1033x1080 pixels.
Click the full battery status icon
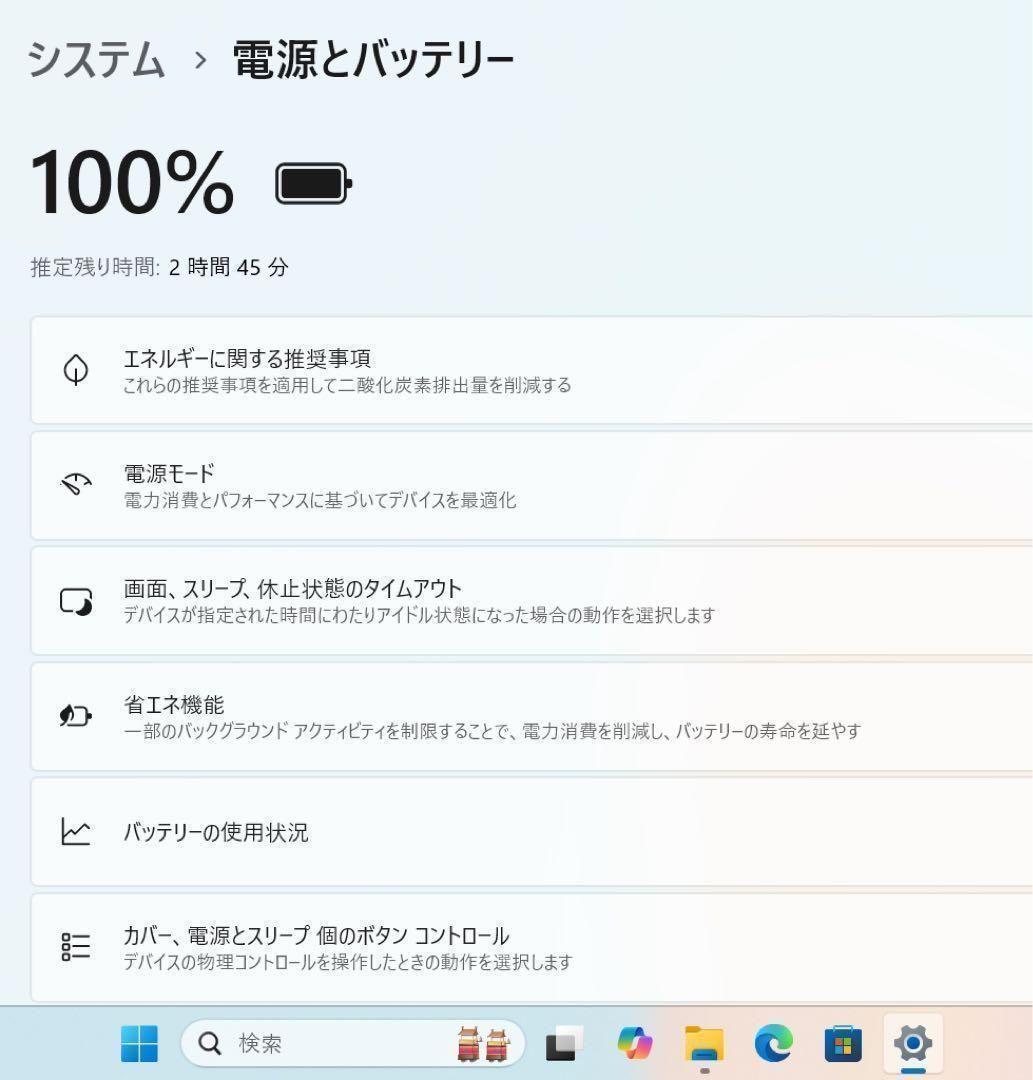coord(311,183)
